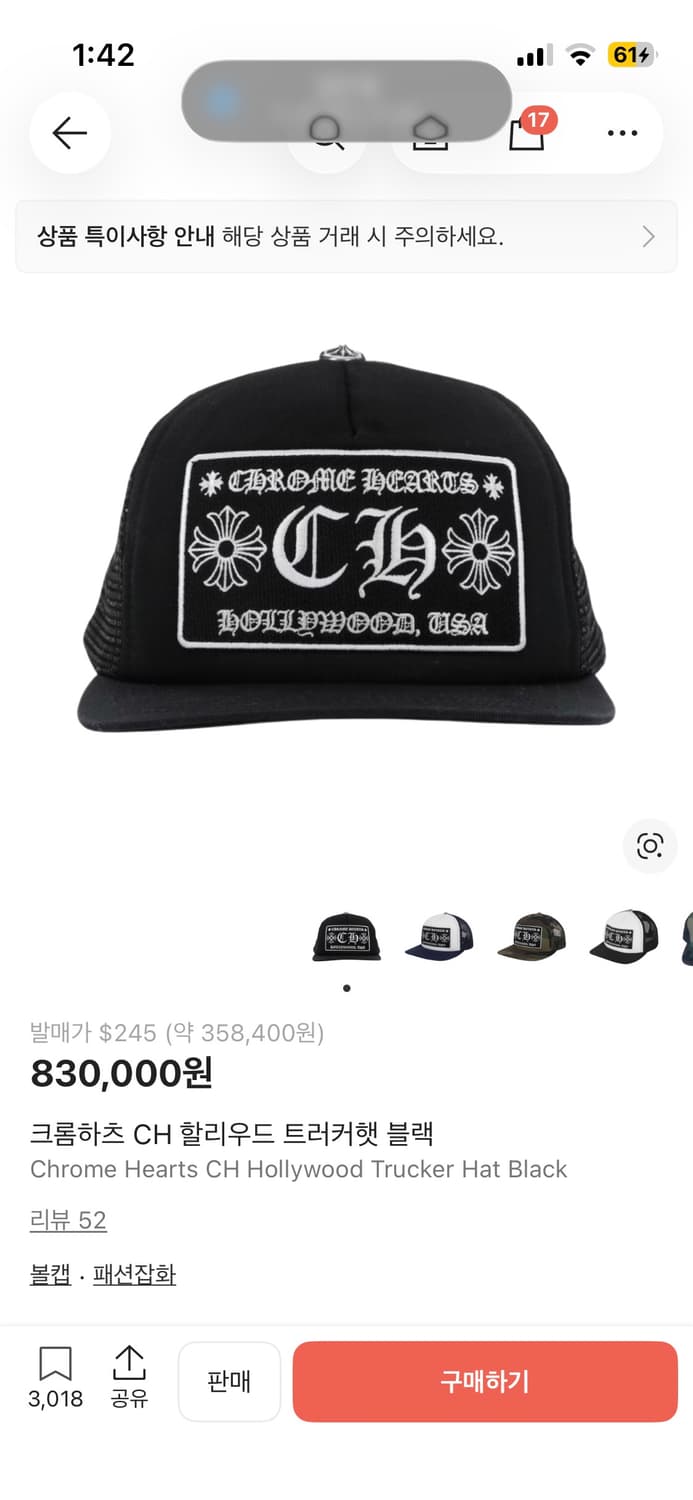
Task: Select the black and white hat thumbnail
Action: [623, 938]
